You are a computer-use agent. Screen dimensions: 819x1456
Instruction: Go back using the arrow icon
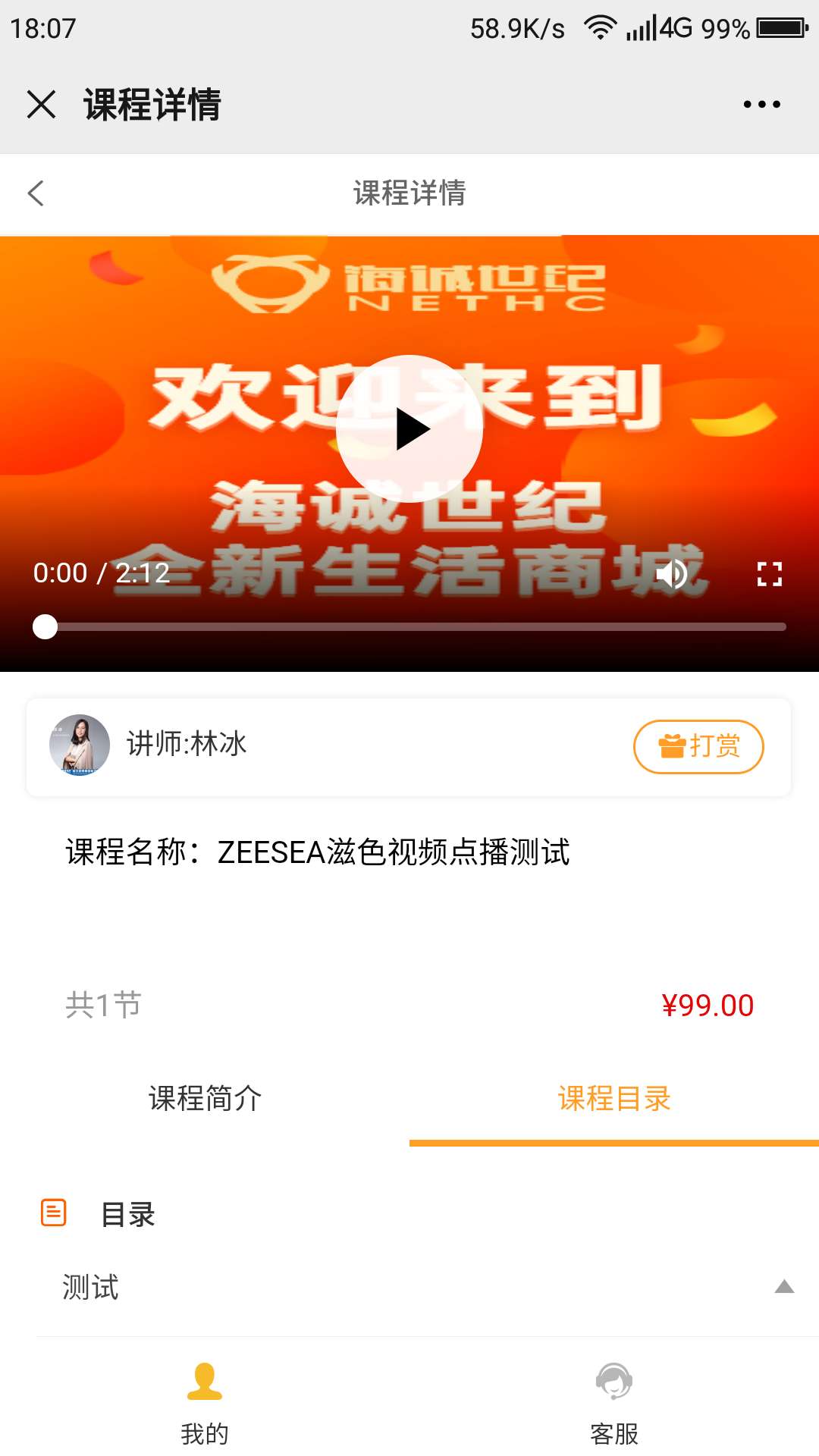36,193
